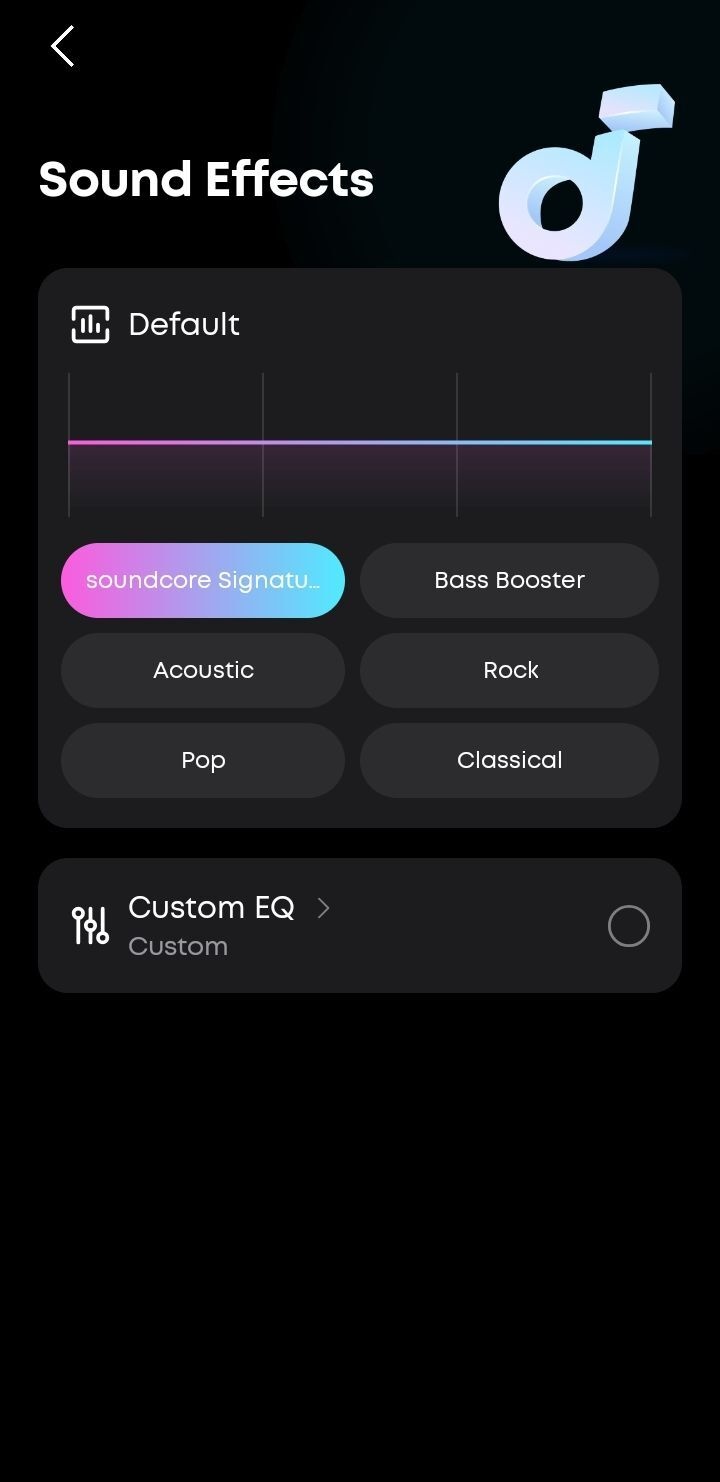Go back using the top arrow
Viewport: 720px width, 1482px height.
[x=63, y=47]
